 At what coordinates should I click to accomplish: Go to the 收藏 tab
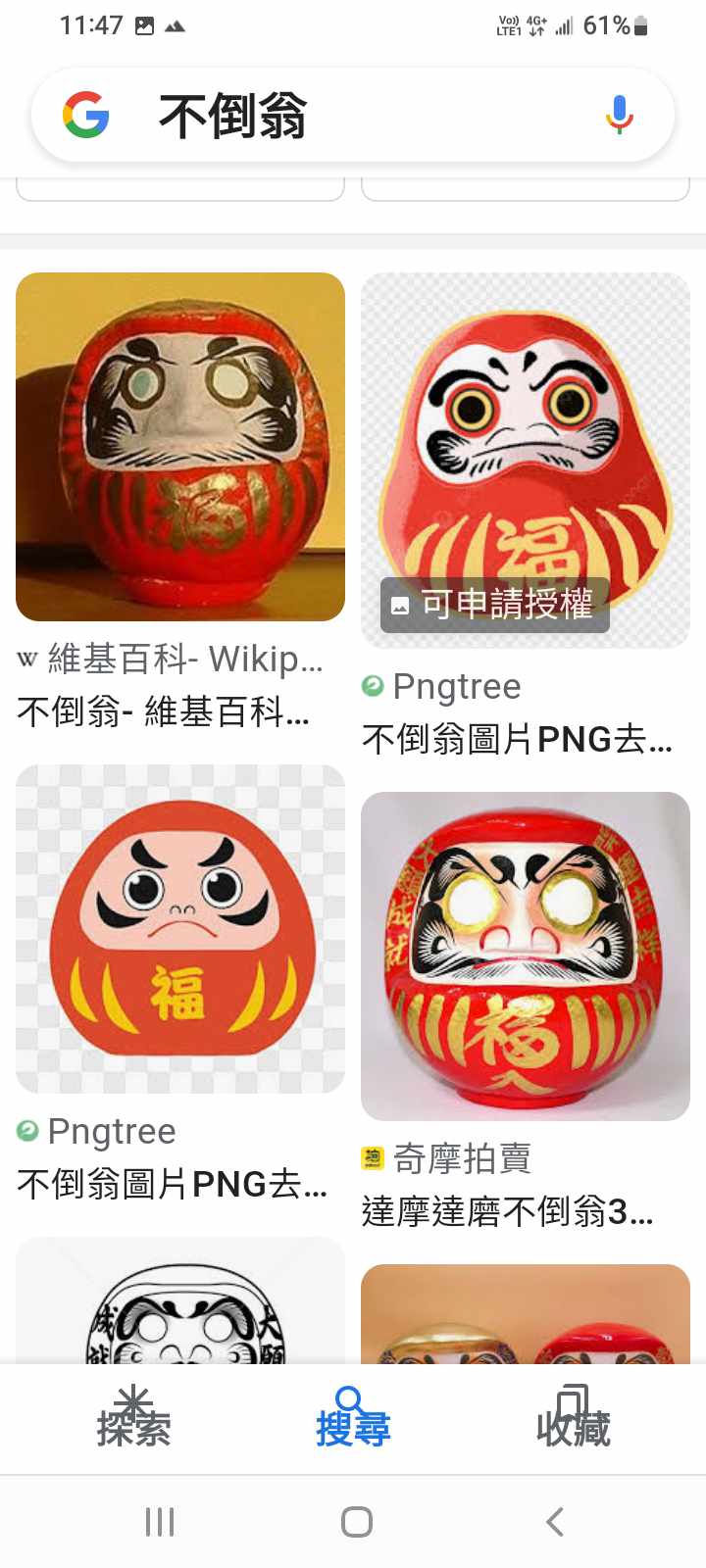[573, 1417]
